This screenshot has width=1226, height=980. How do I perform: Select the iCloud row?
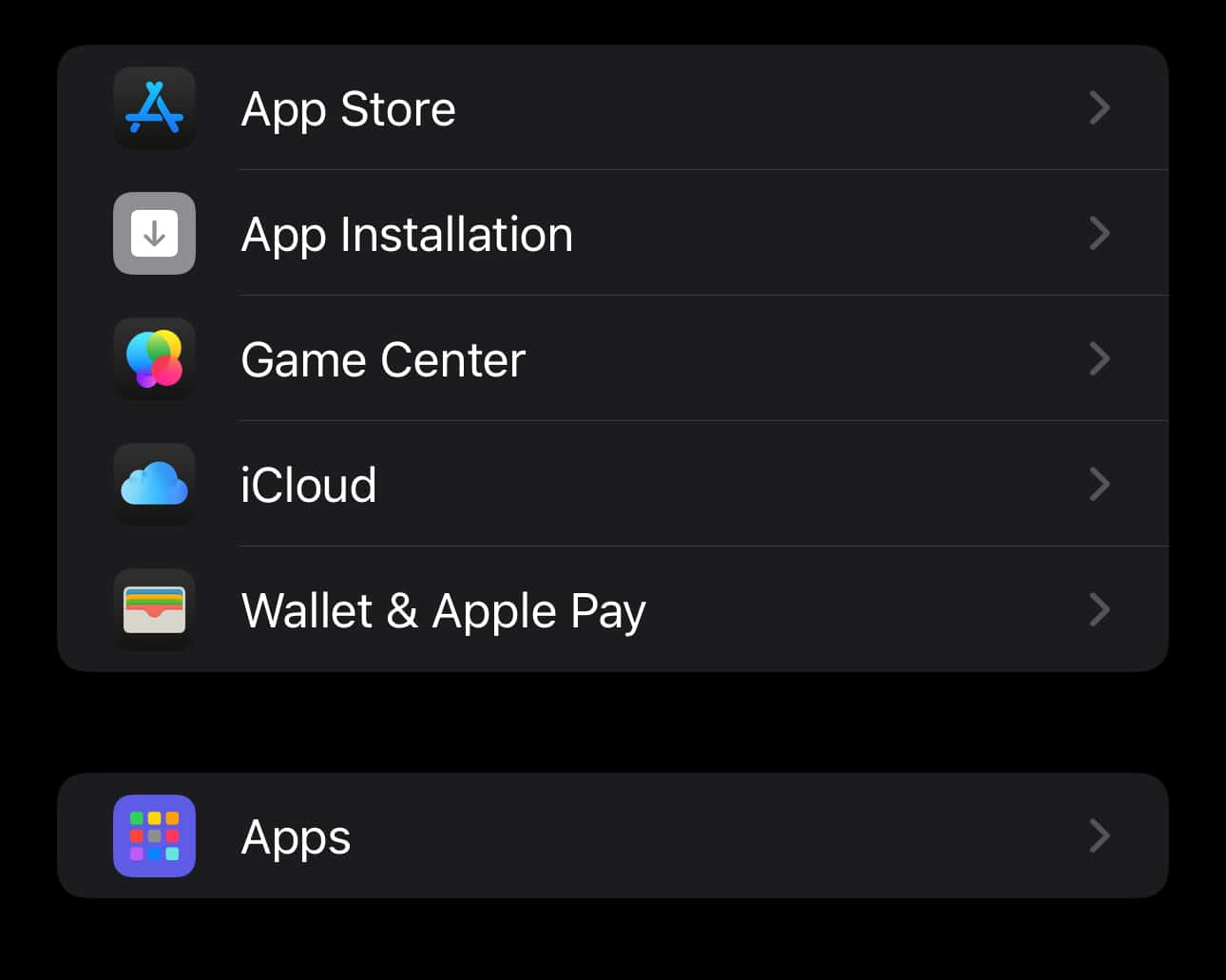(612, 485)
